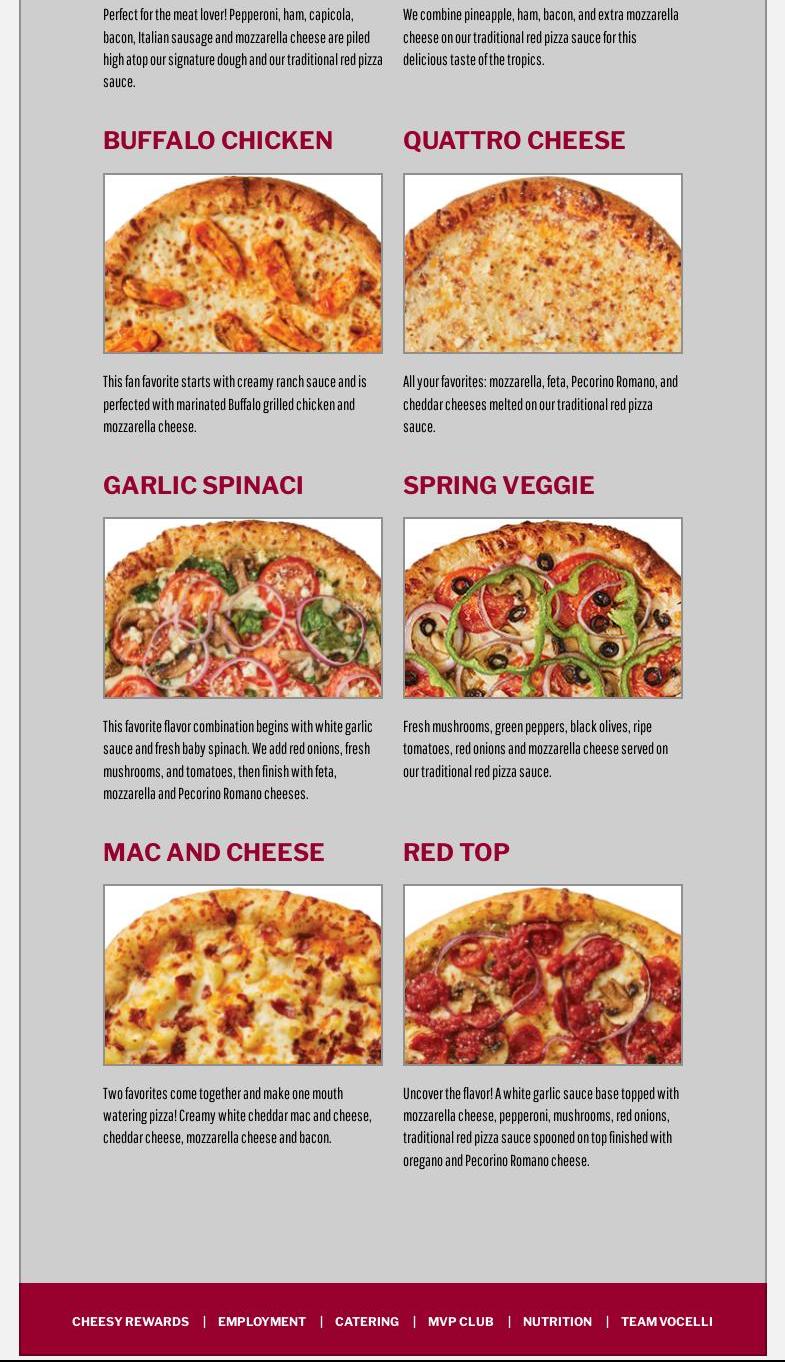The width and height of the screenshot is (785, 1362).
Task: View Nutrition information link
Action: click(x=557, y=1322)
